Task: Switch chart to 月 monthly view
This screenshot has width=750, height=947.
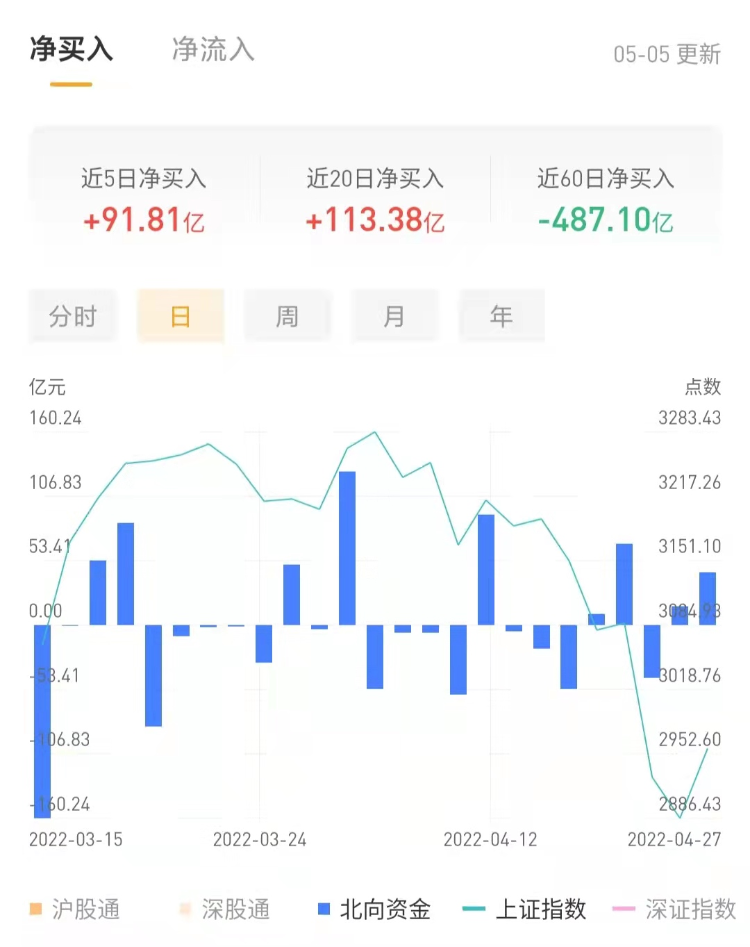Action: pyautogui.click(x=394, y=317)
